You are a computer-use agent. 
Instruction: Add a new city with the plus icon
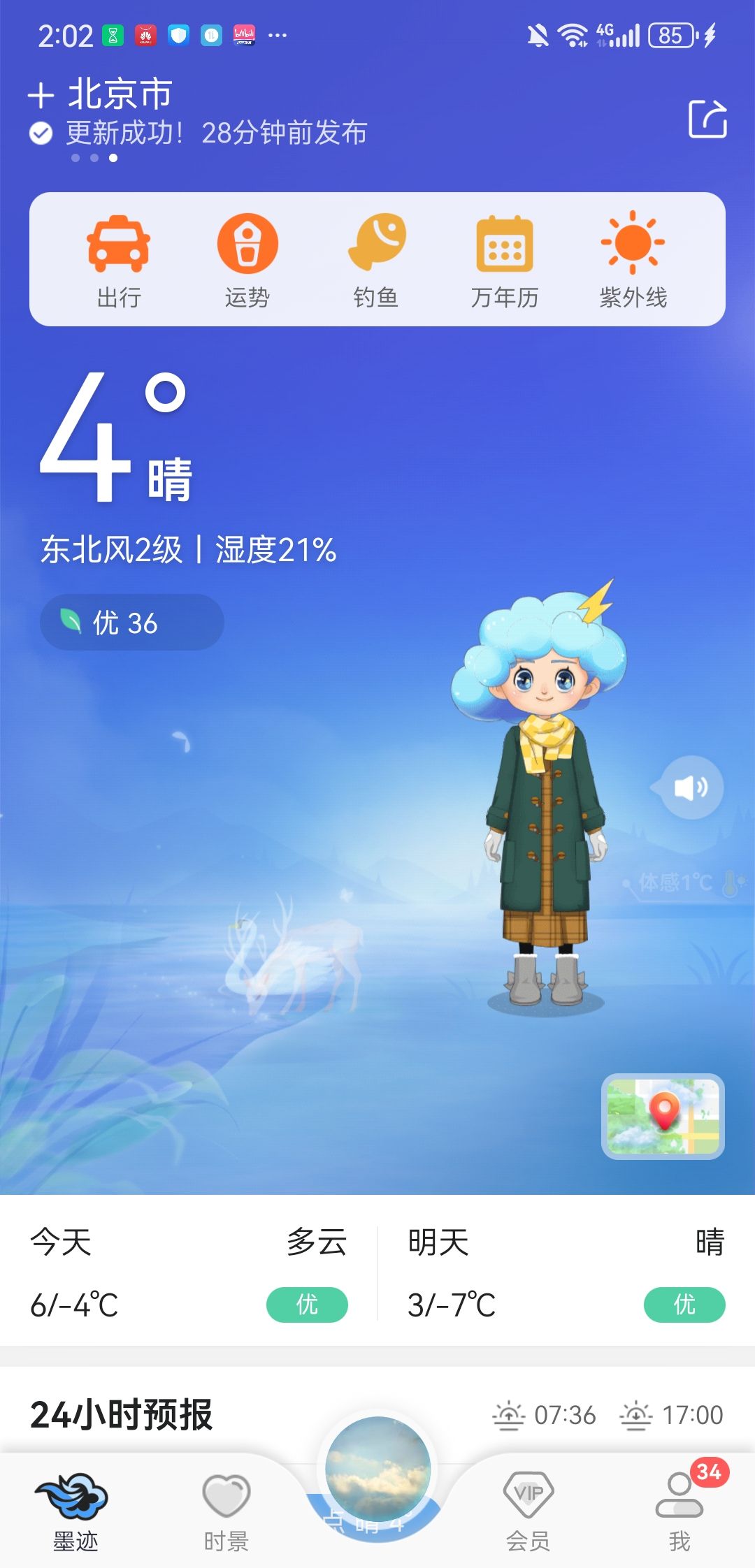(x=41, y=96)
